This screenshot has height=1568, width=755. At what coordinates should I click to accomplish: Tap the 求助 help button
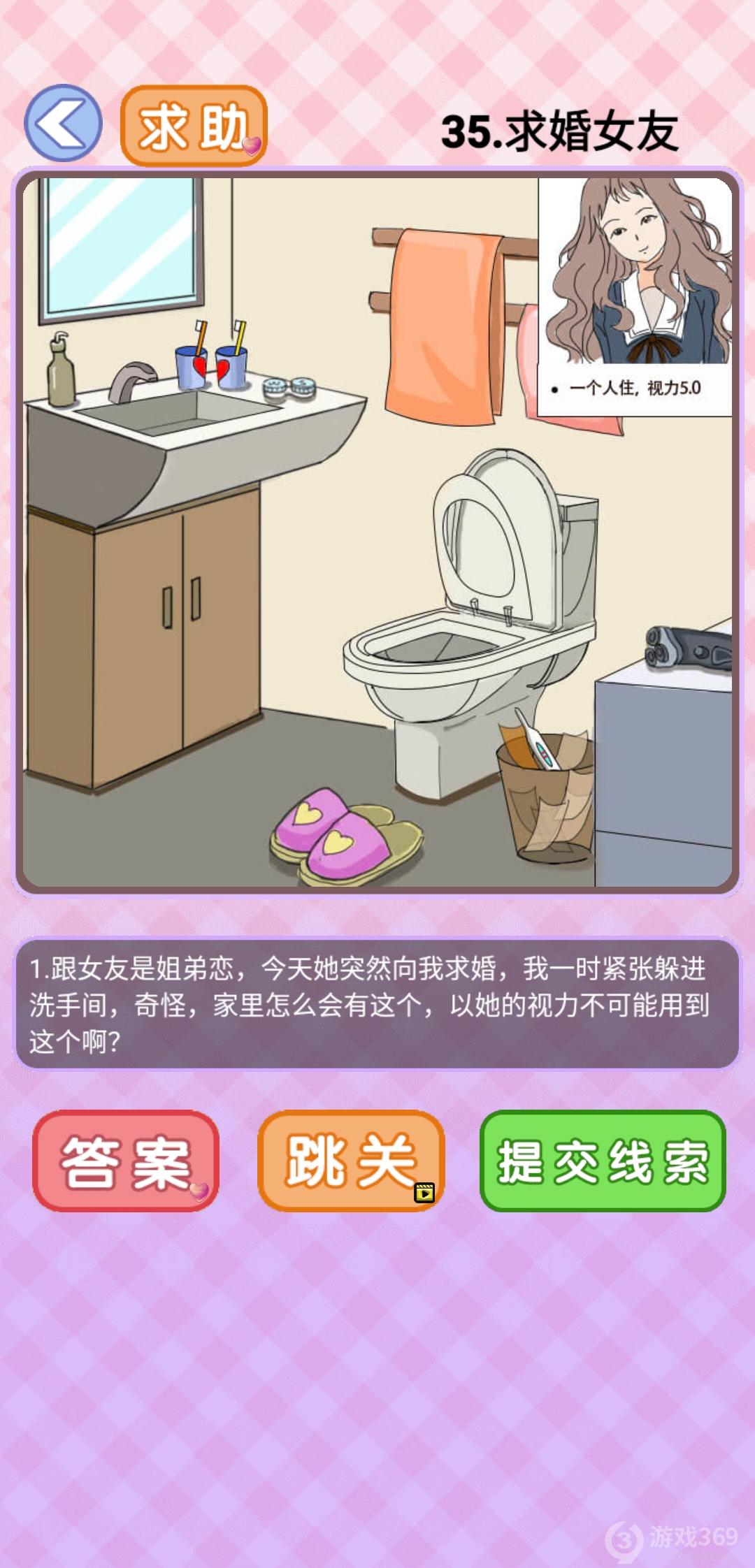coord(194,126)
